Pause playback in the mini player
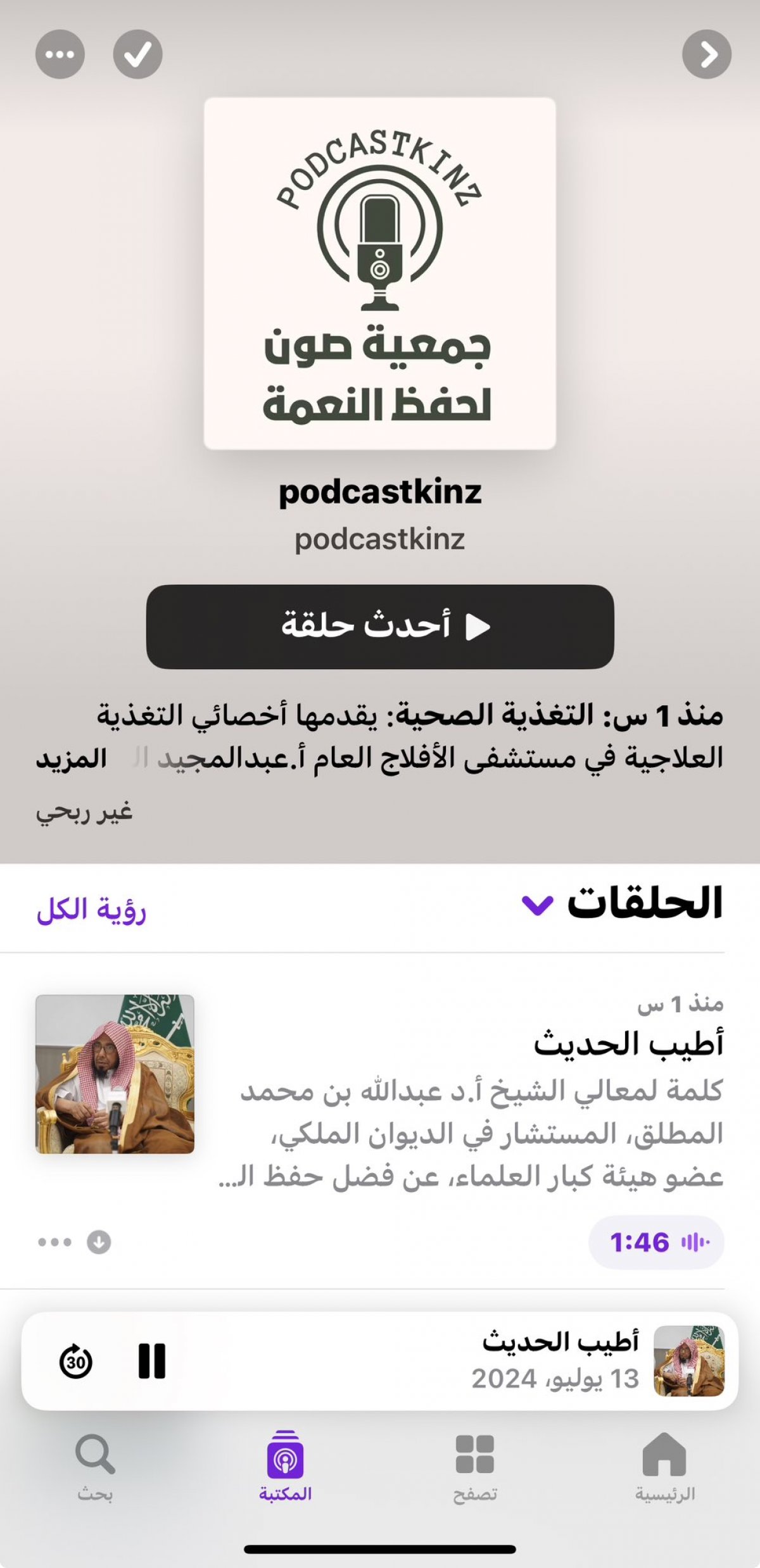 152,1361
